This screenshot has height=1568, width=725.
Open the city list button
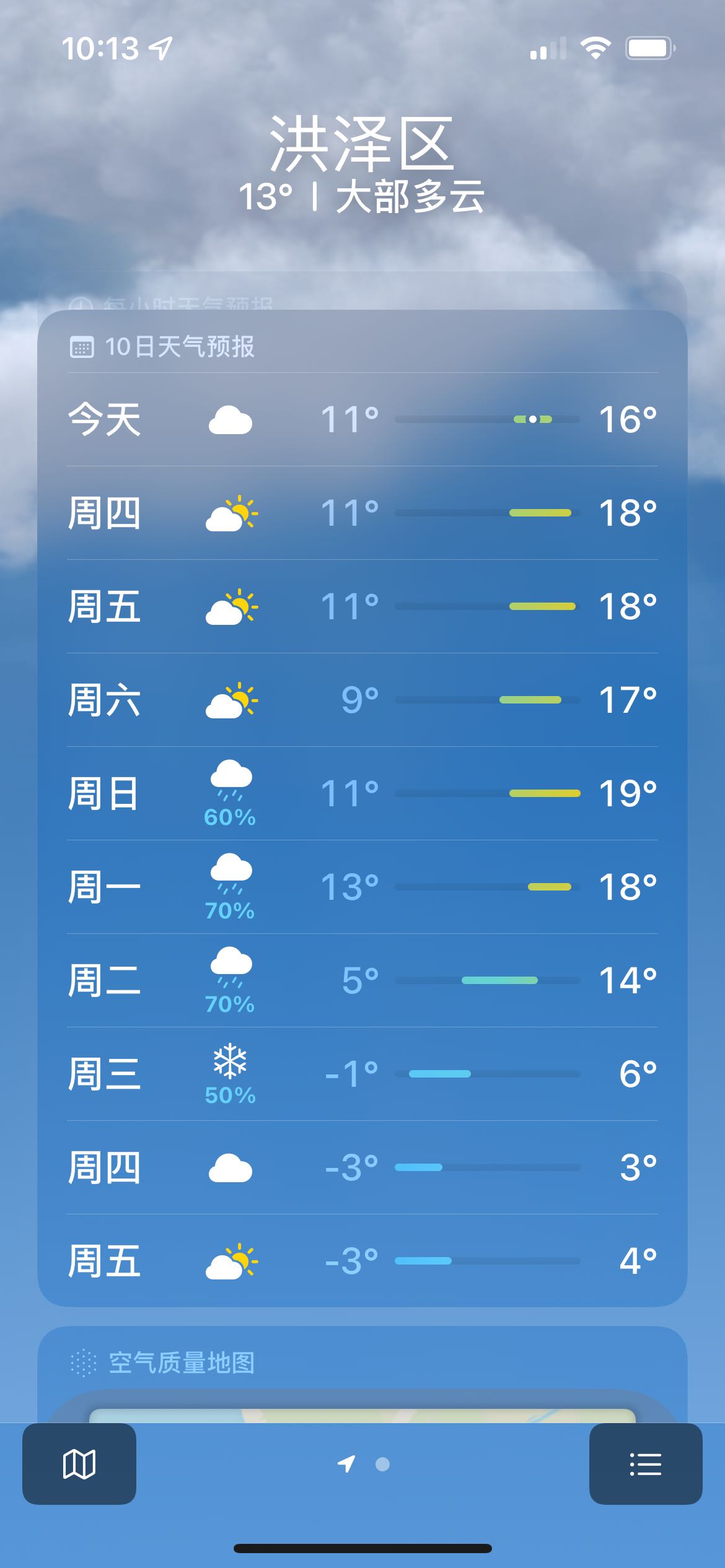coord(646,1464)
